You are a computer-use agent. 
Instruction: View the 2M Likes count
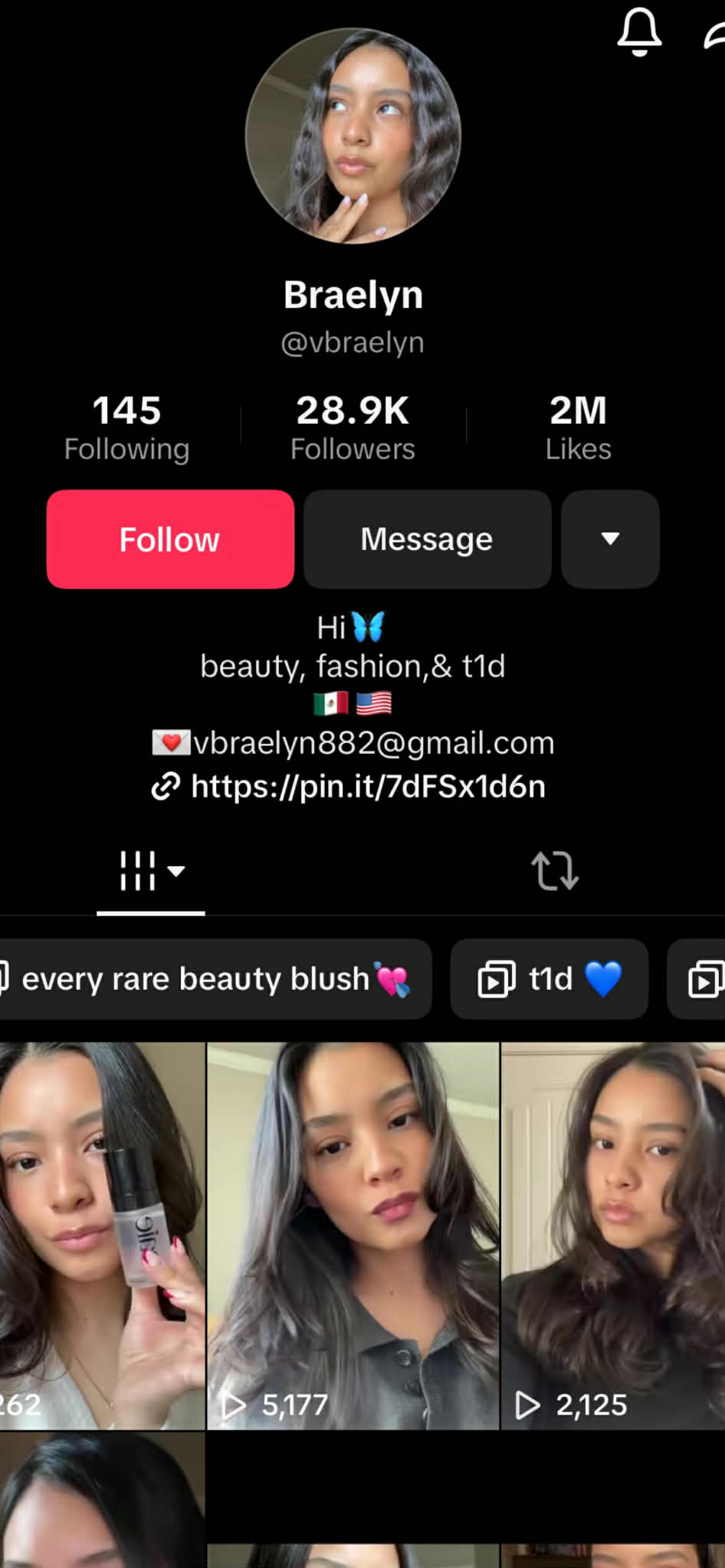[x=578, y=427]
